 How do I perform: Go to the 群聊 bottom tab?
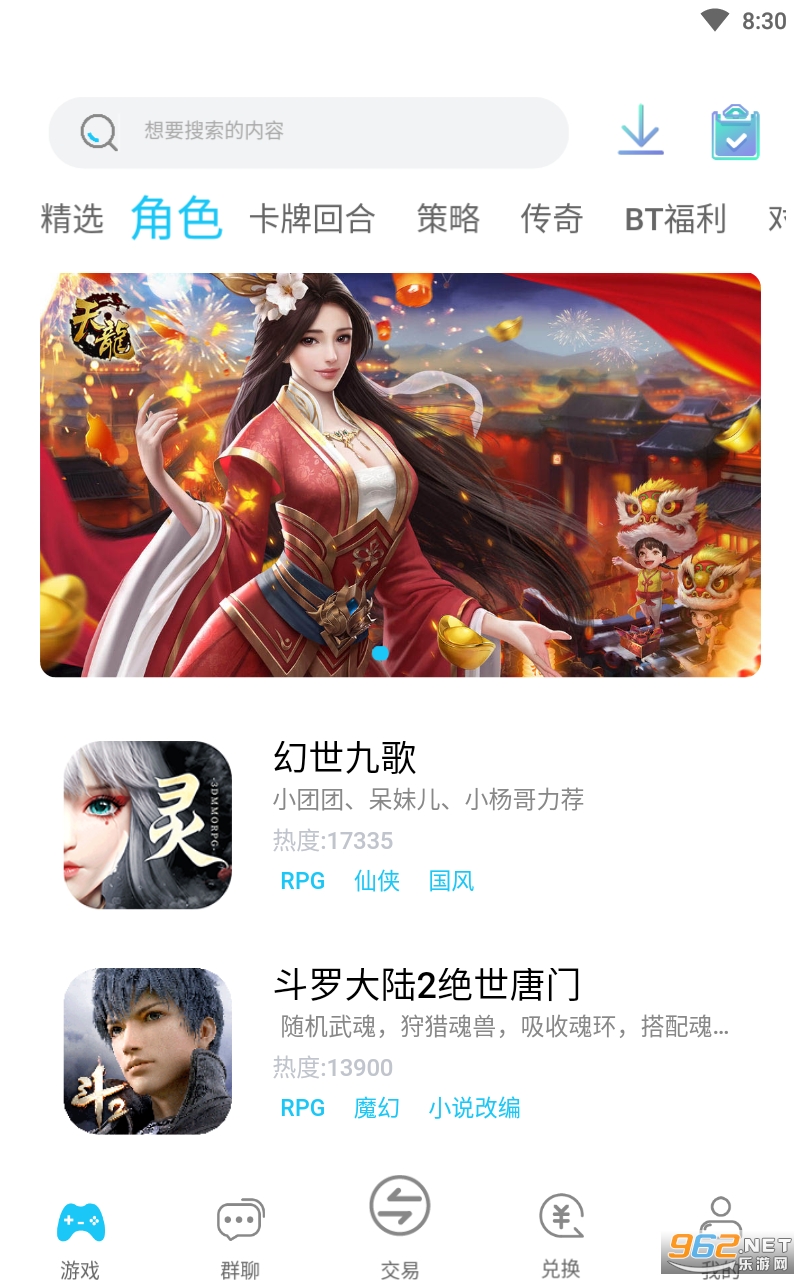pyautogui.click(x=240, y=1240)
